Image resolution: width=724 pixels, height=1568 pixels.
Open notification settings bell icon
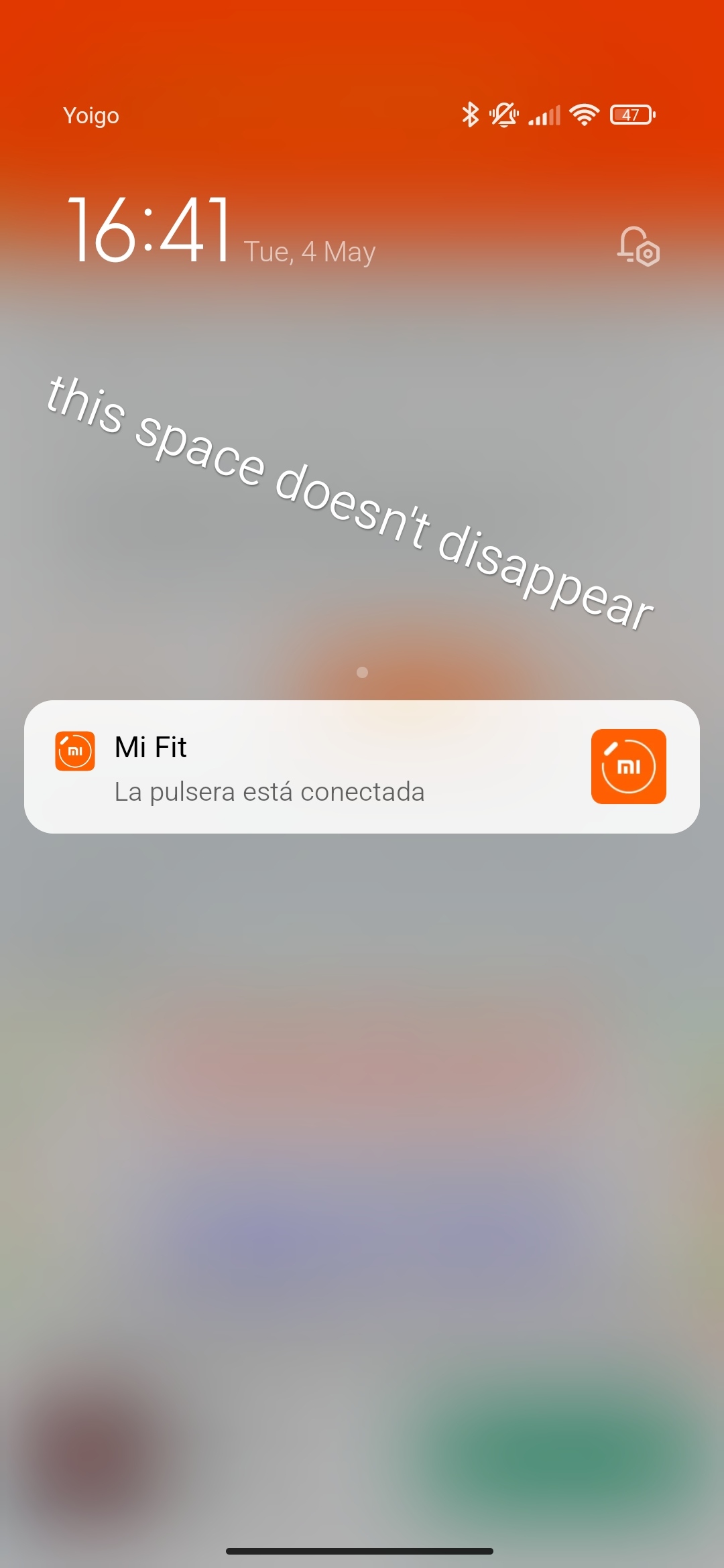click(638, 247)
